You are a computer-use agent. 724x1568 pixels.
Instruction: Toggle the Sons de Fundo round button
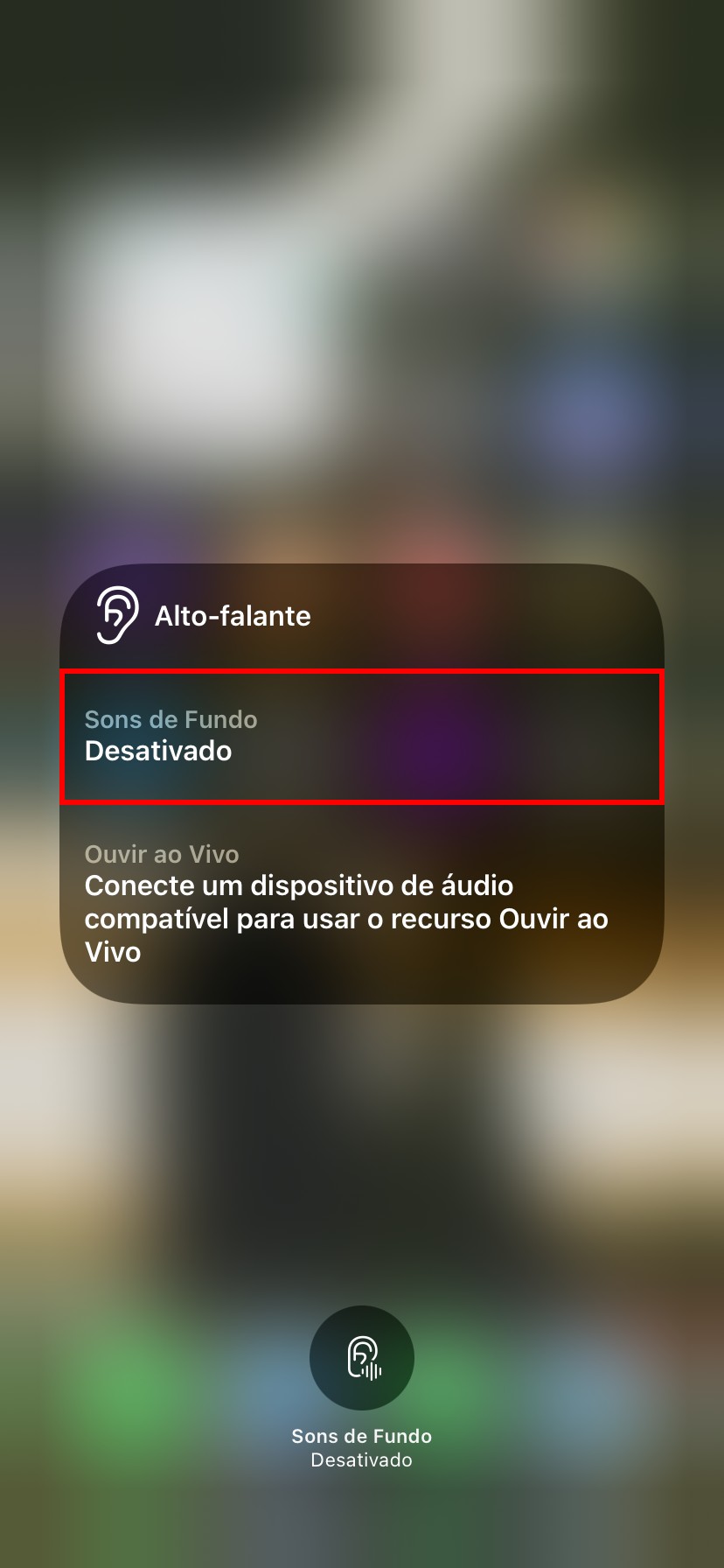tap(361, 1357)
